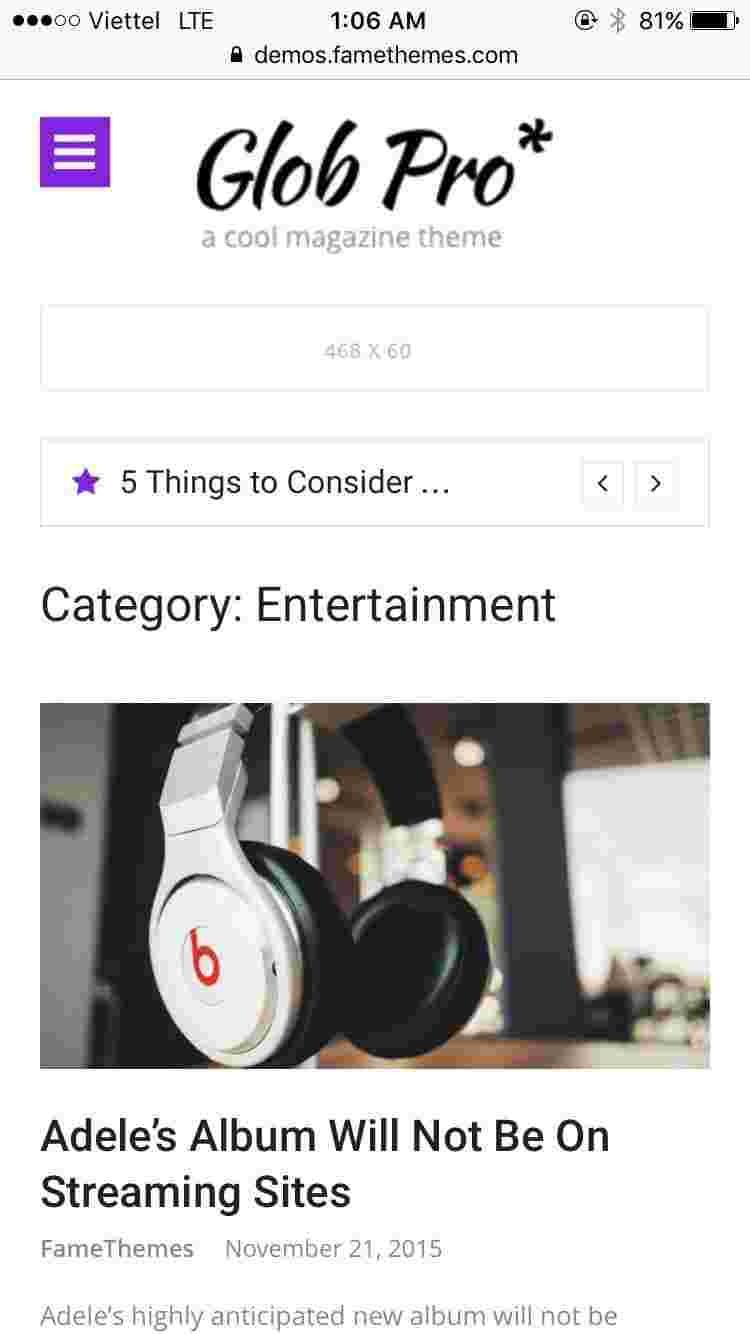This screenshot has width=750, height=1334.
Task: View posts by author FameThemes
Action: coord(117,1248)
